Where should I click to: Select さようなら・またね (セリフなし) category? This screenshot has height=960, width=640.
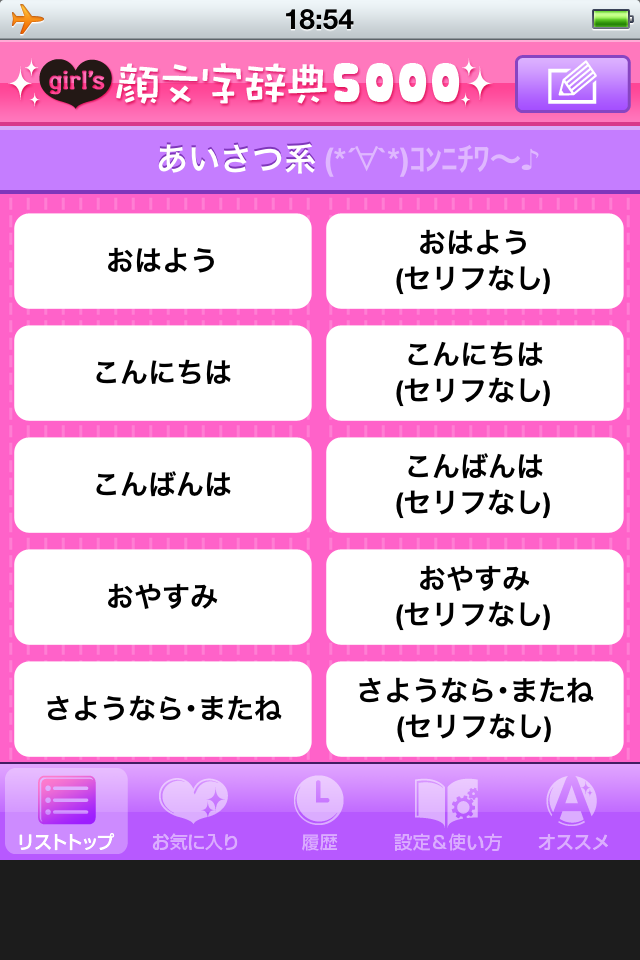[x=474, y=709]
